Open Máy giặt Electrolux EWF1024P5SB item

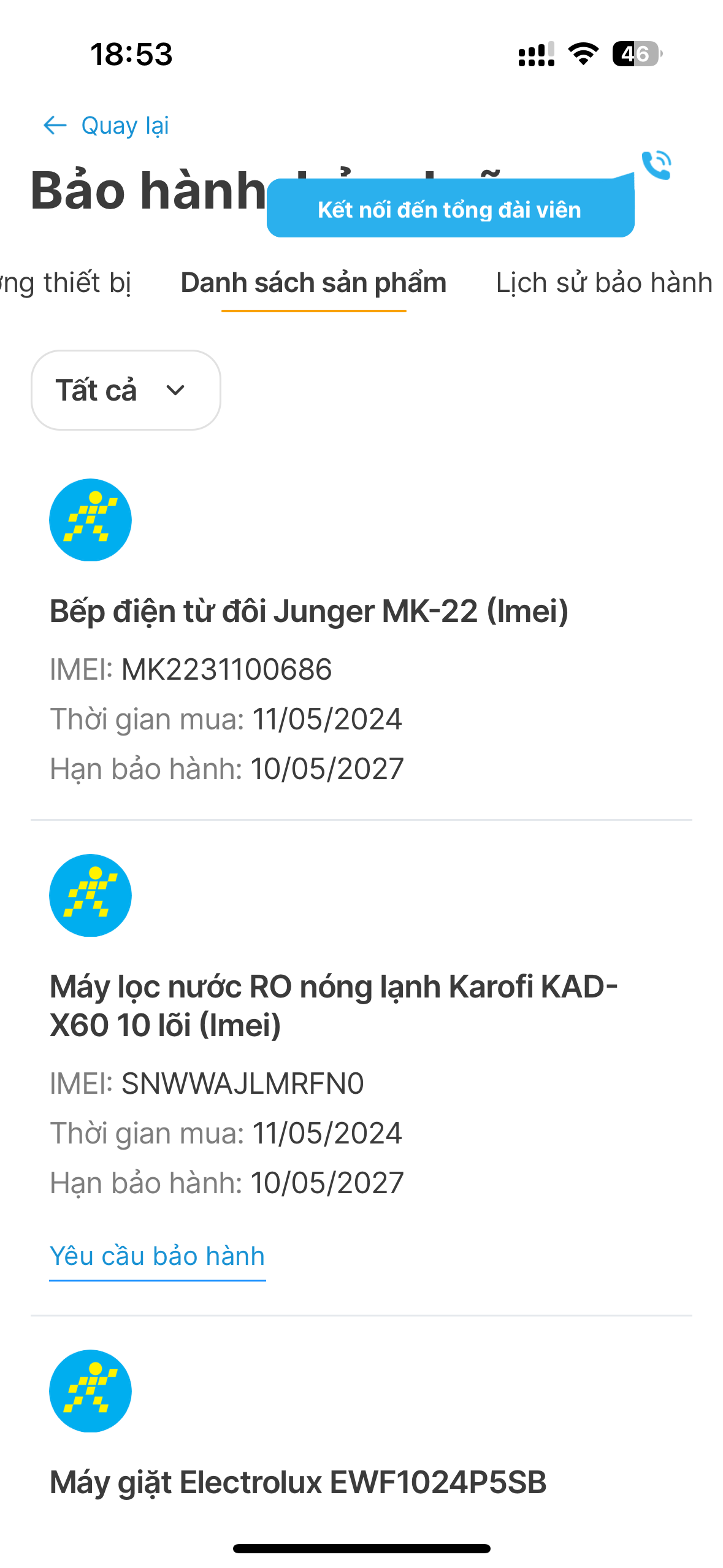(x=298, y=1482)
